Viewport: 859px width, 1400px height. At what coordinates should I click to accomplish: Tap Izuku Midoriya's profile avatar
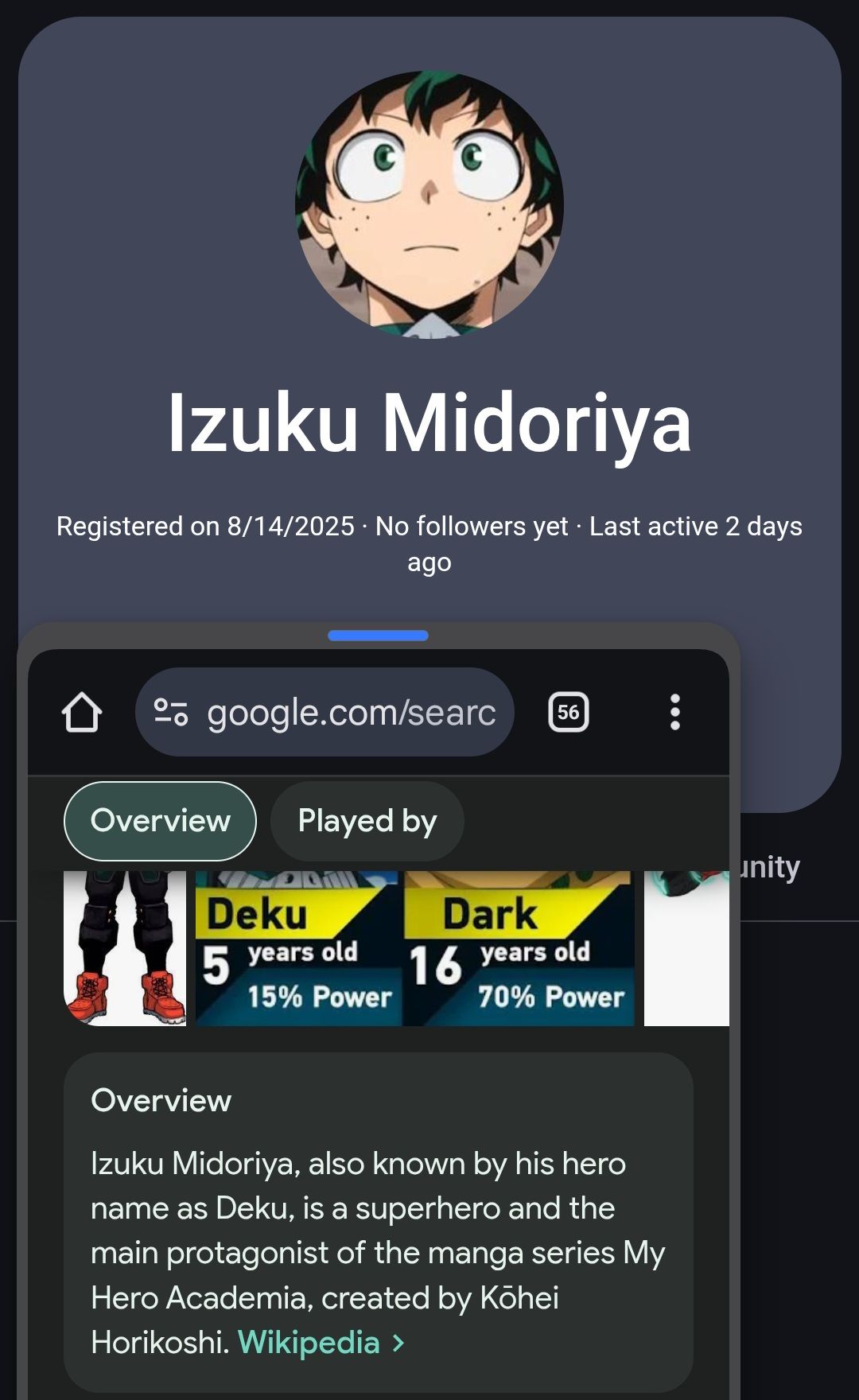pyautogui.click(x=429, y=204)
